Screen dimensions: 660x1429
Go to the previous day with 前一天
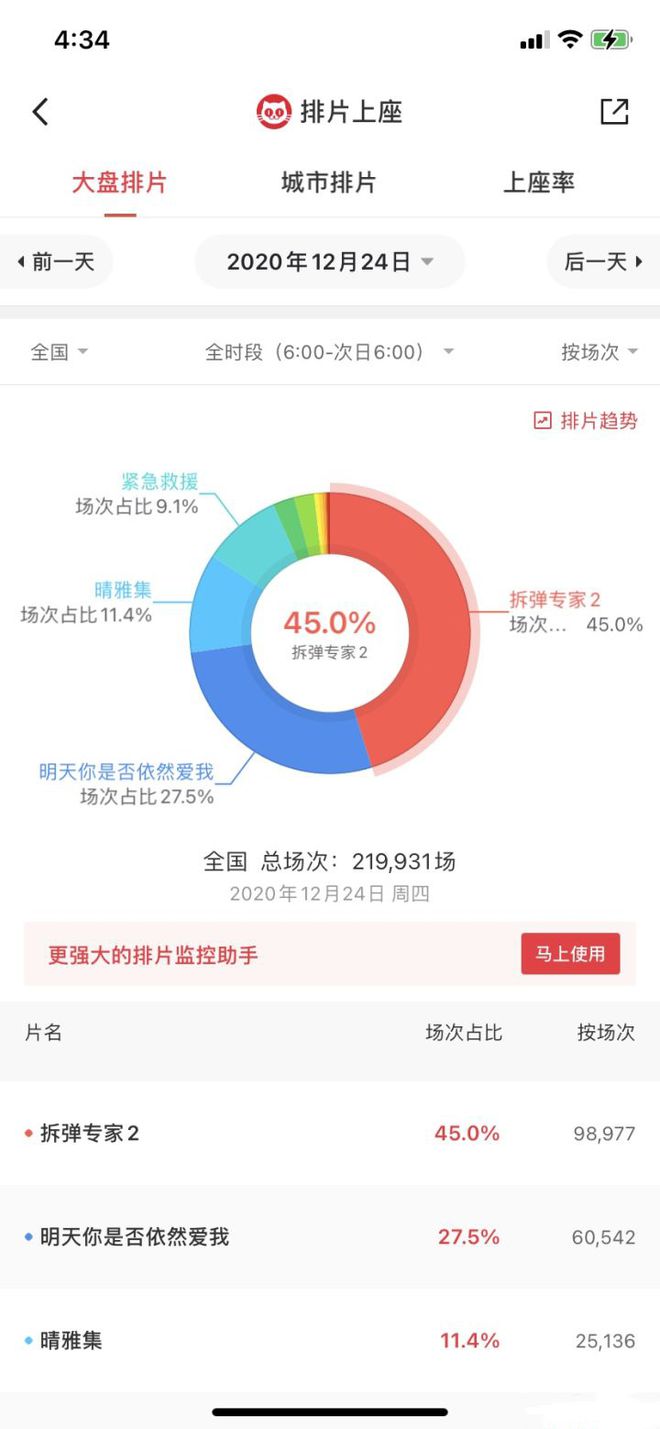coord(56,262)
